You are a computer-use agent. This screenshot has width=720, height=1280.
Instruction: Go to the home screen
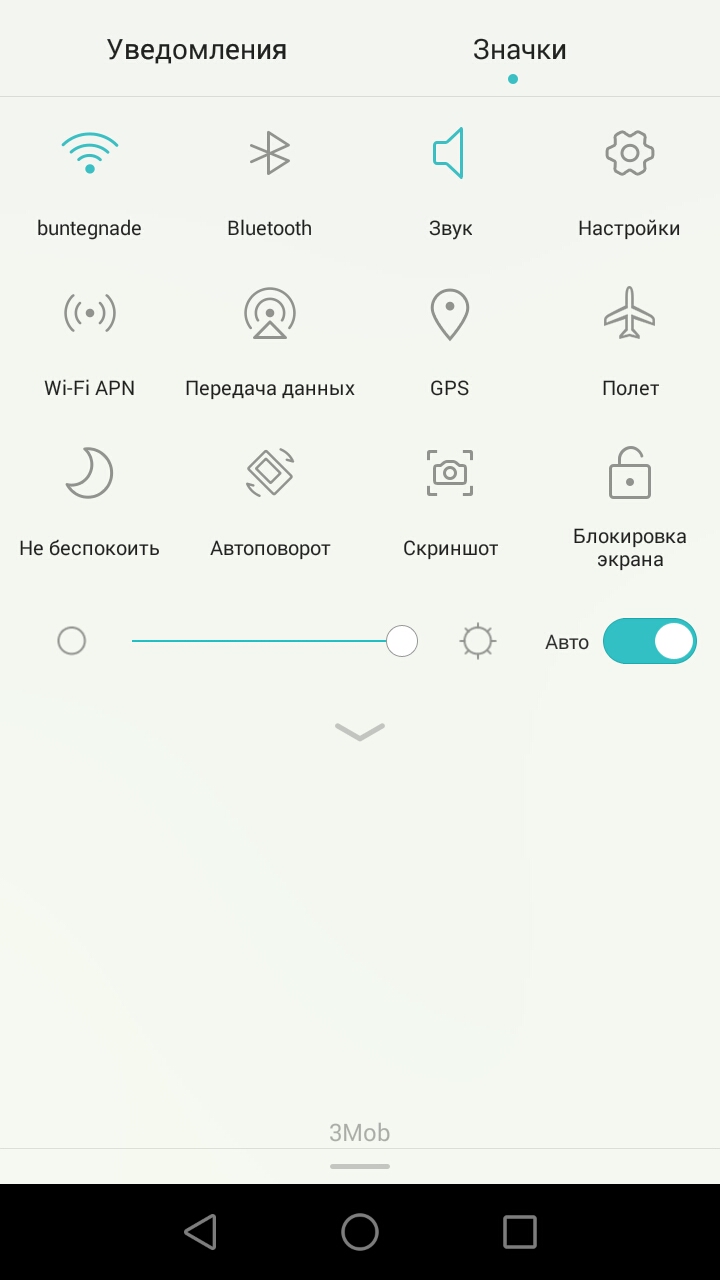pyautogui.click(x=360, y=1232)
